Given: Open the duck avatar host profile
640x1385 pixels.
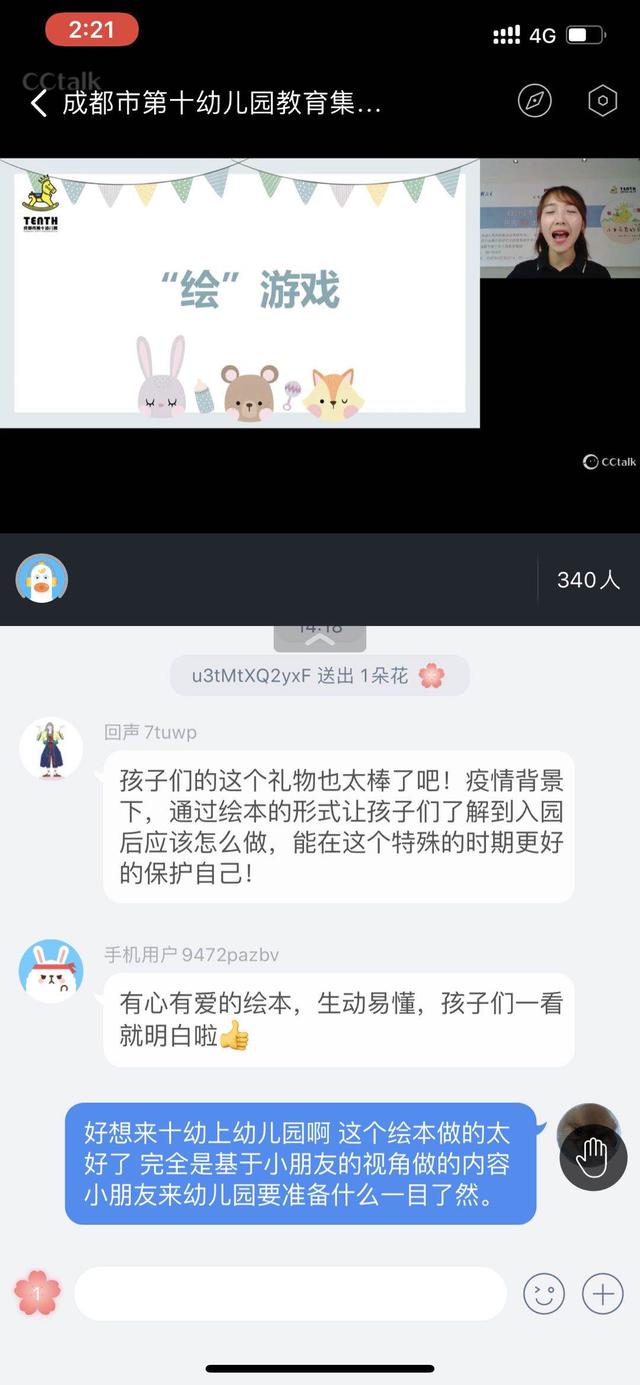Looking at the screenshot, I should [42, 578].
